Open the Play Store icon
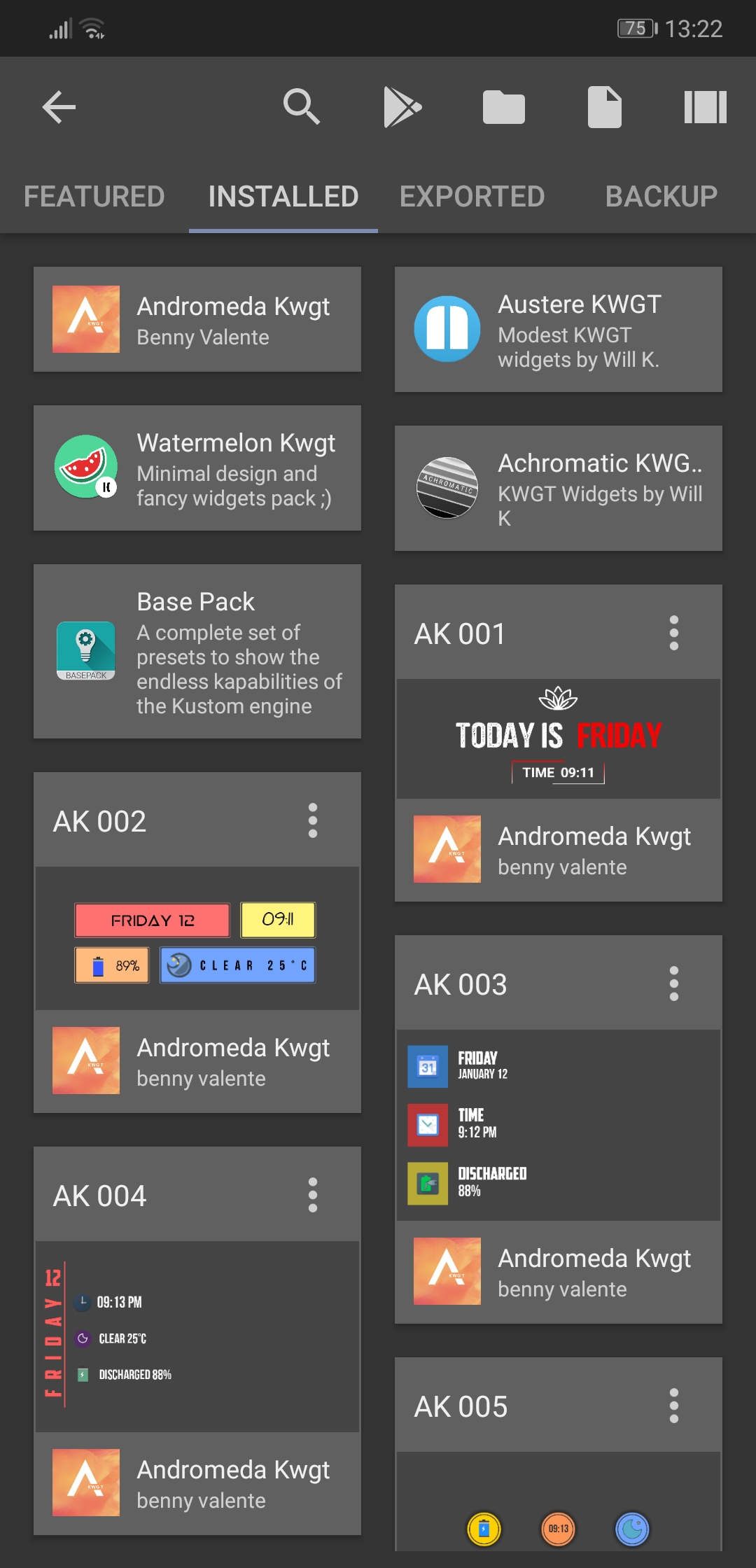Image resolution: width=756 pixels, height=1568 pixels. pos(402,107)
